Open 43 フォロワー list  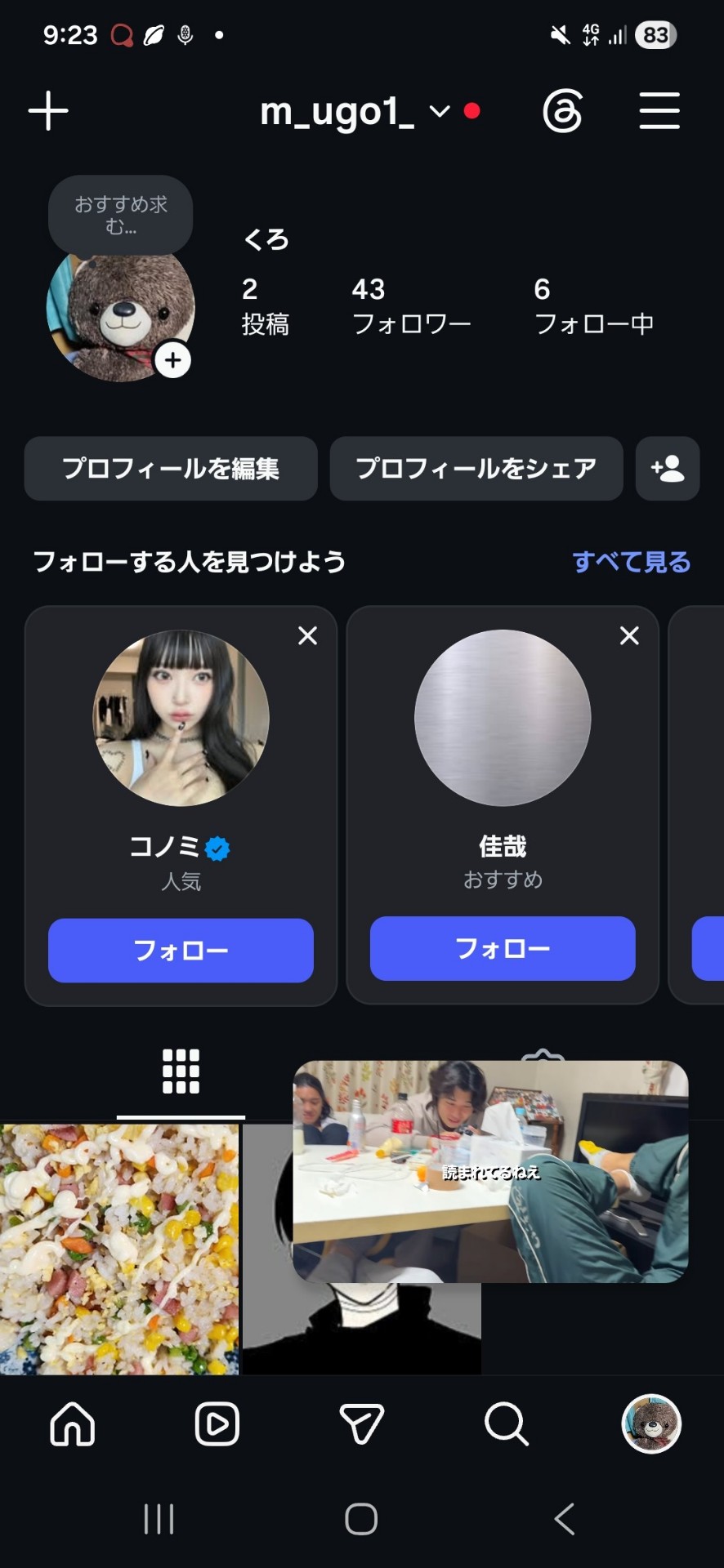point(411,306)
